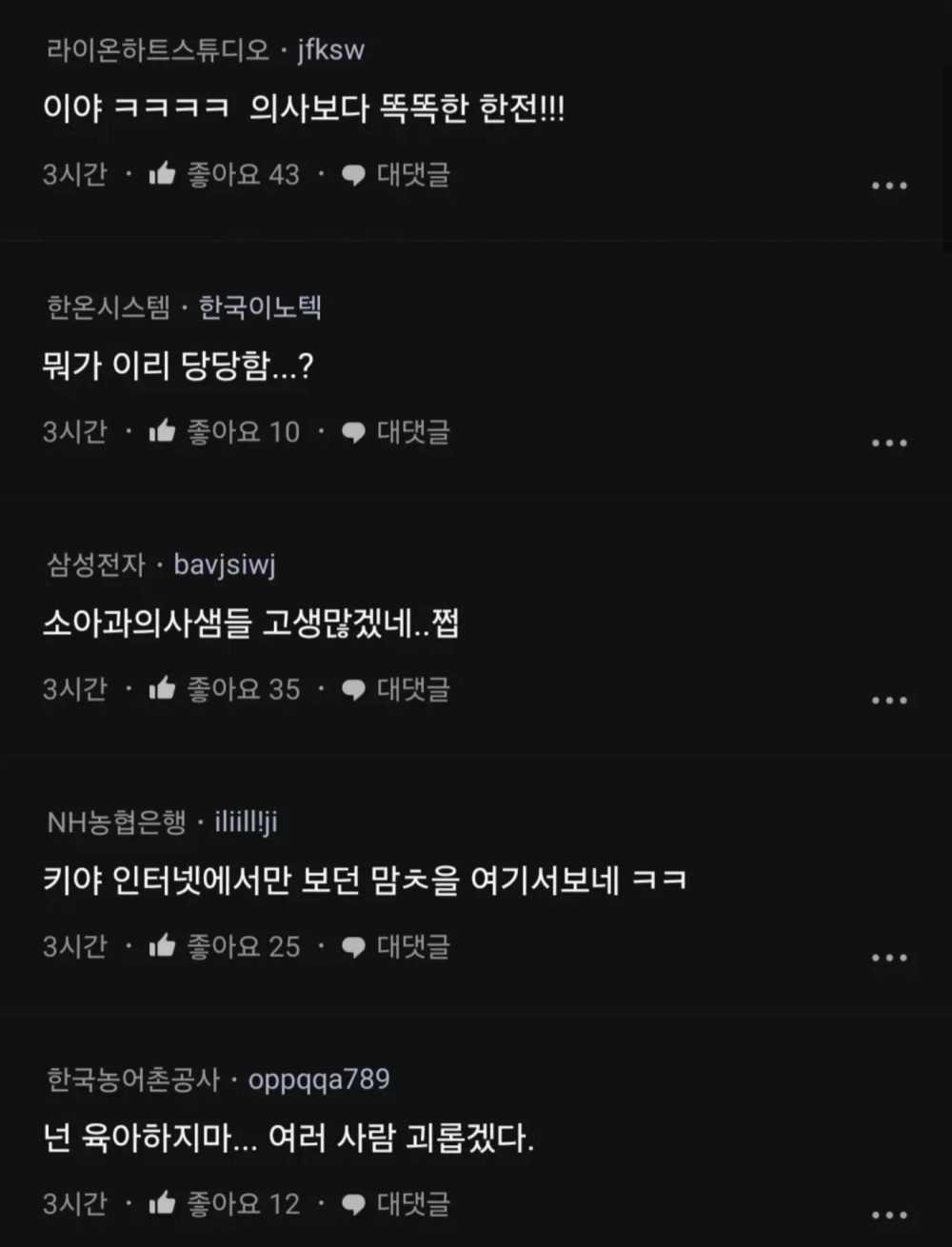The image size is (952, 1247).
Task: Reply to the comment by bavjsiwj
Action: pyautogui.click(x=395, y=689)
